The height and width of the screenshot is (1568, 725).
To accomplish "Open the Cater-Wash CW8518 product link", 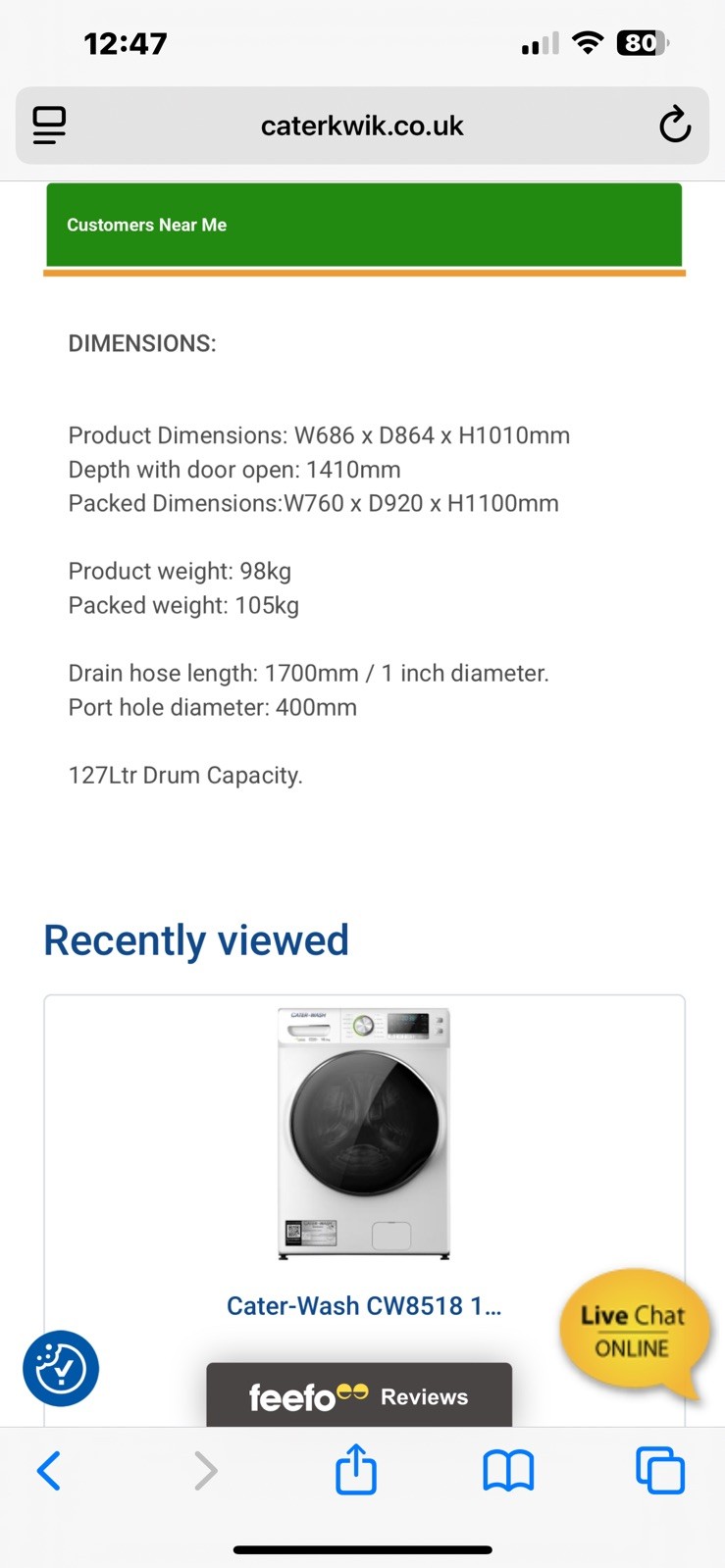I will (364, 1306).
